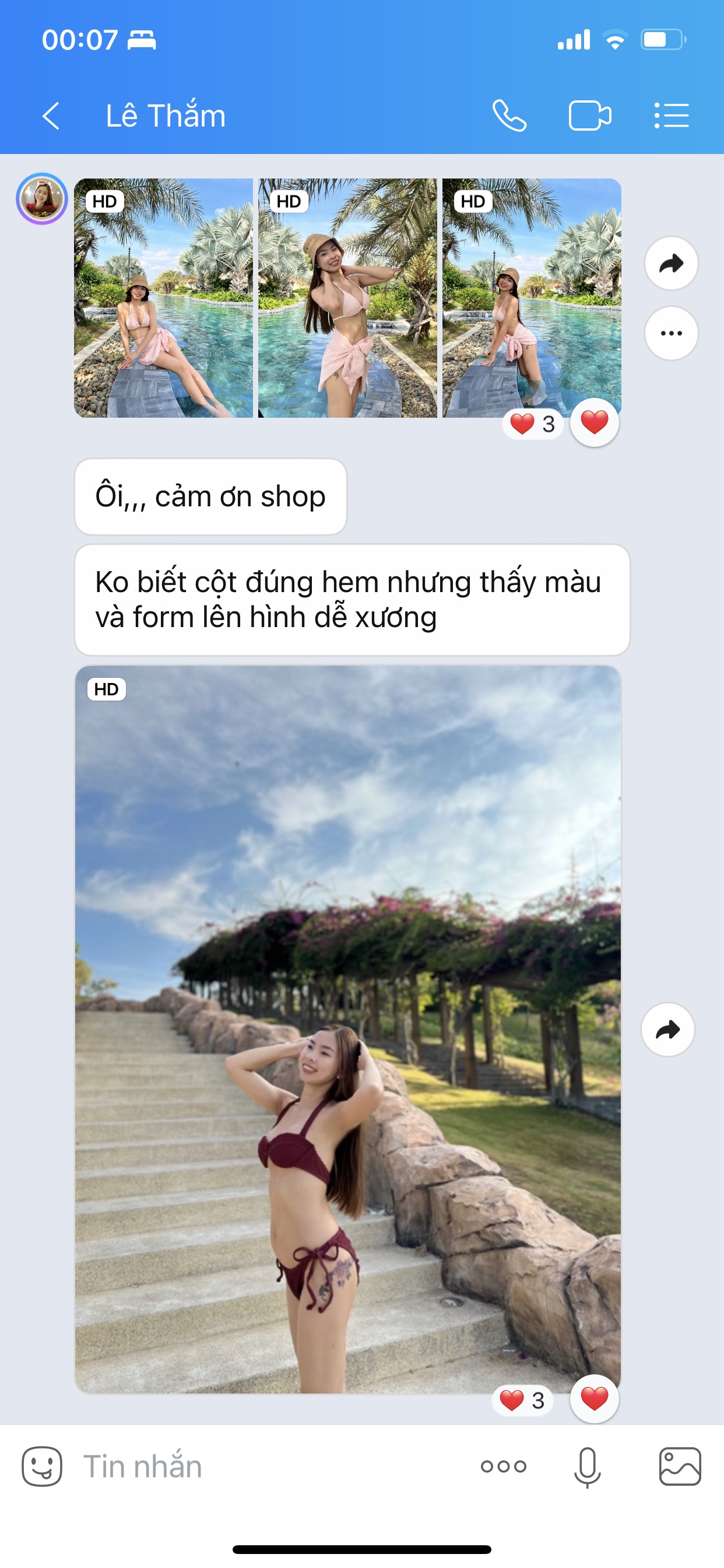The width and height of the screenshot is (724, 1568).
Task: Open the sticker and emoji picker
Action: point(42,1466)
